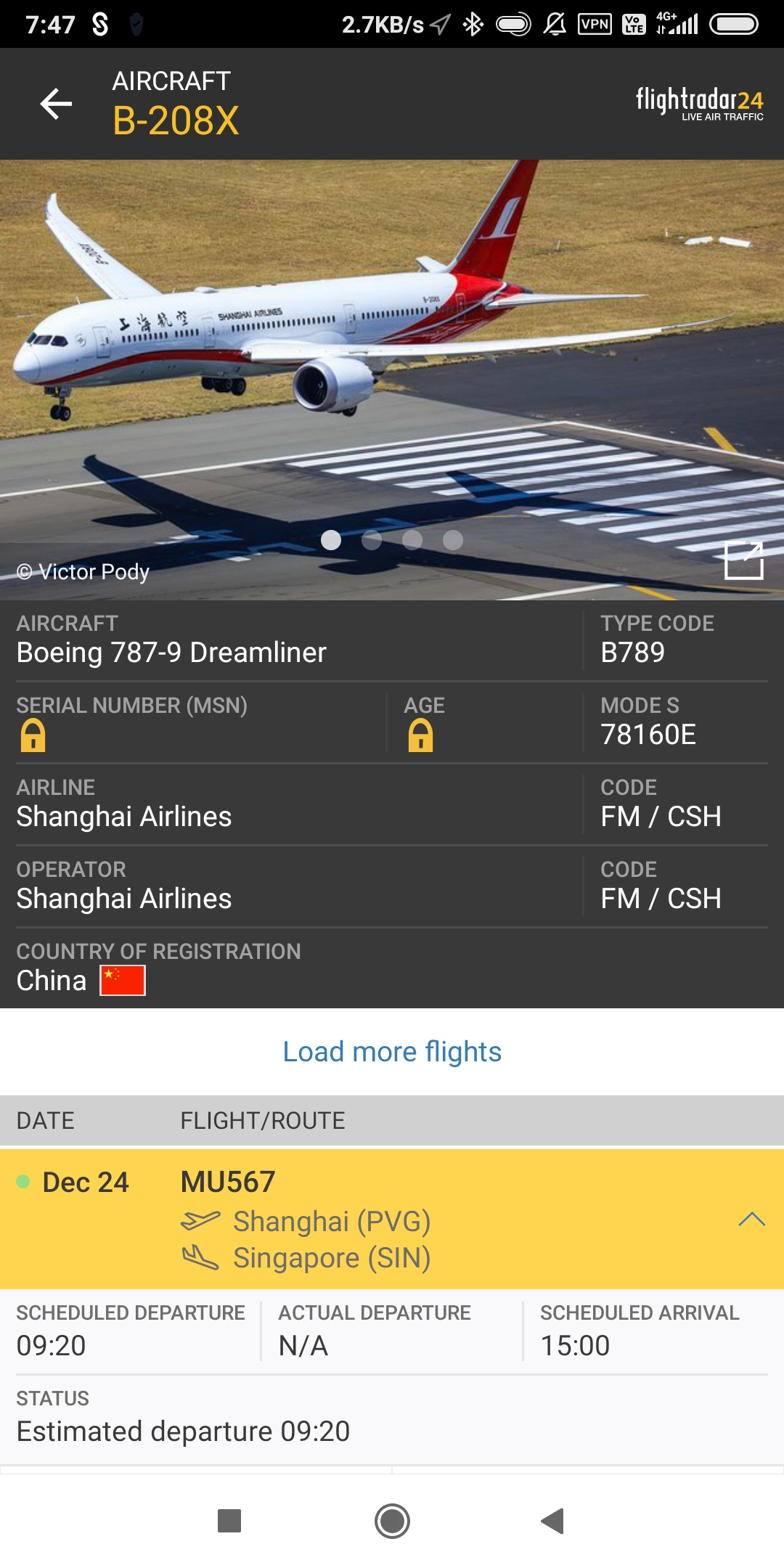Go back using the header arrow
Viewport: 784px width, 1568px height.
pos(56,104)
